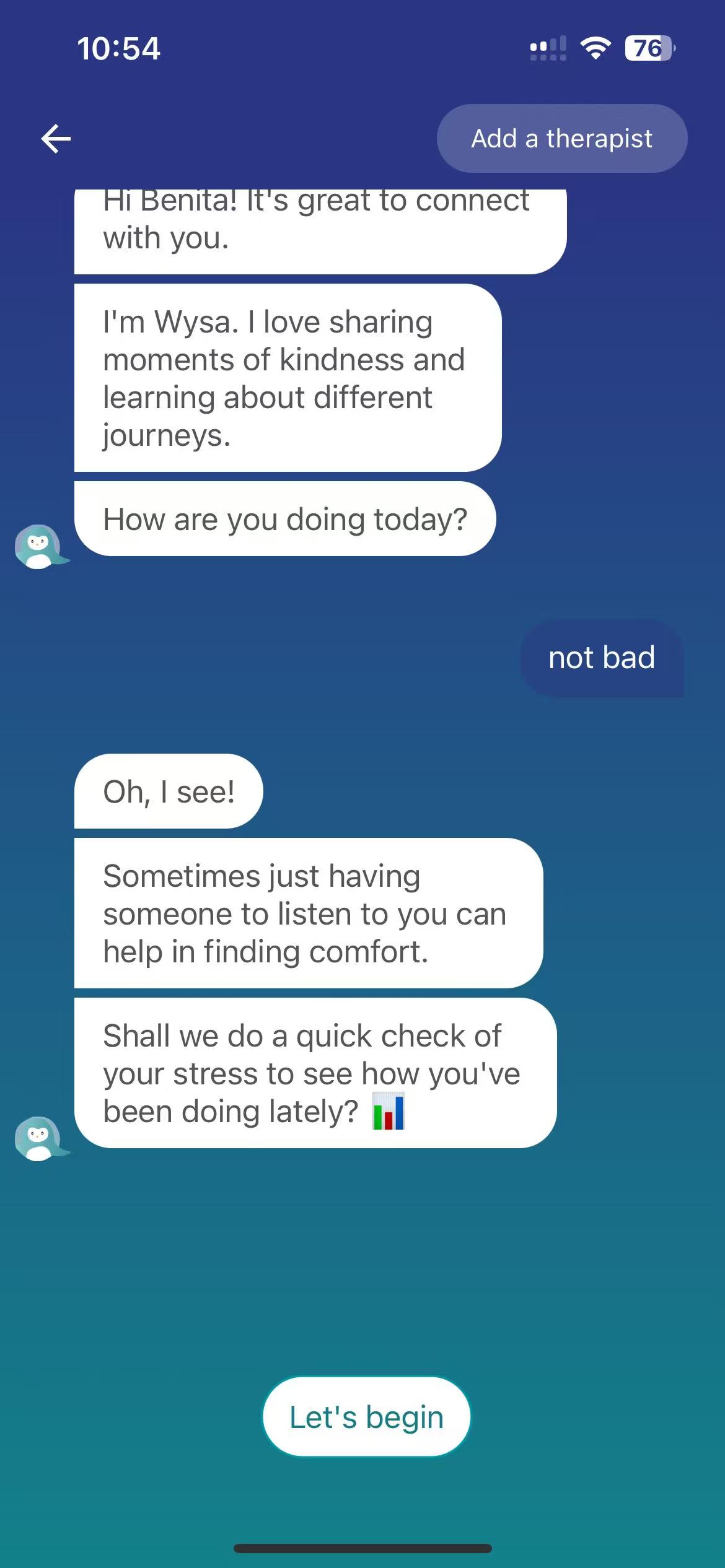
Task: Select the Let's begin reply
Action: coord(366,1417)
